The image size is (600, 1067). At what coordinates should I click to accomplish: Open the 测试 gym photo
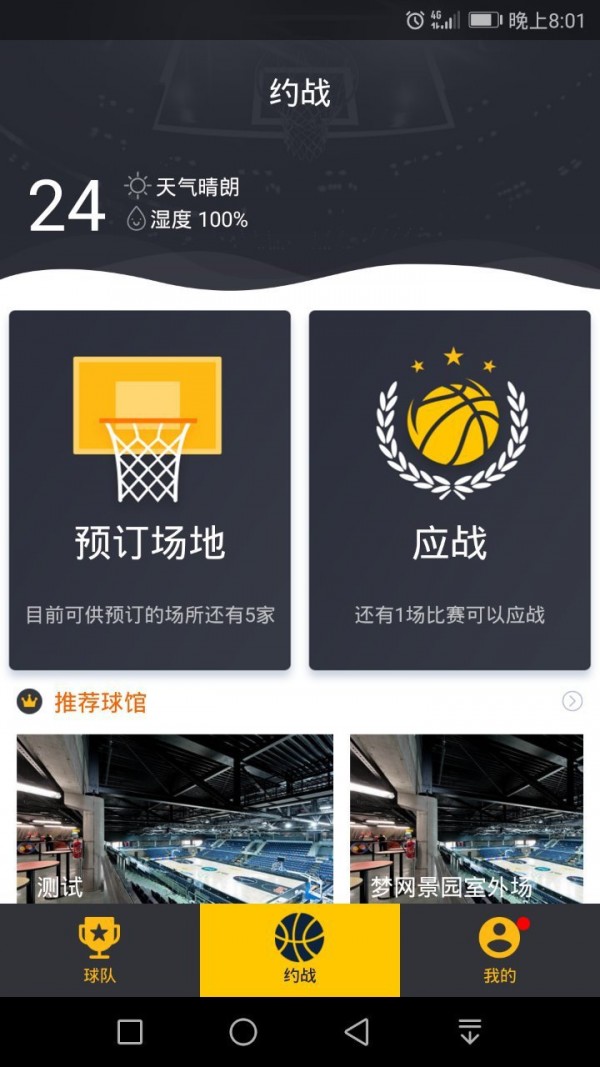coord(175,818)
